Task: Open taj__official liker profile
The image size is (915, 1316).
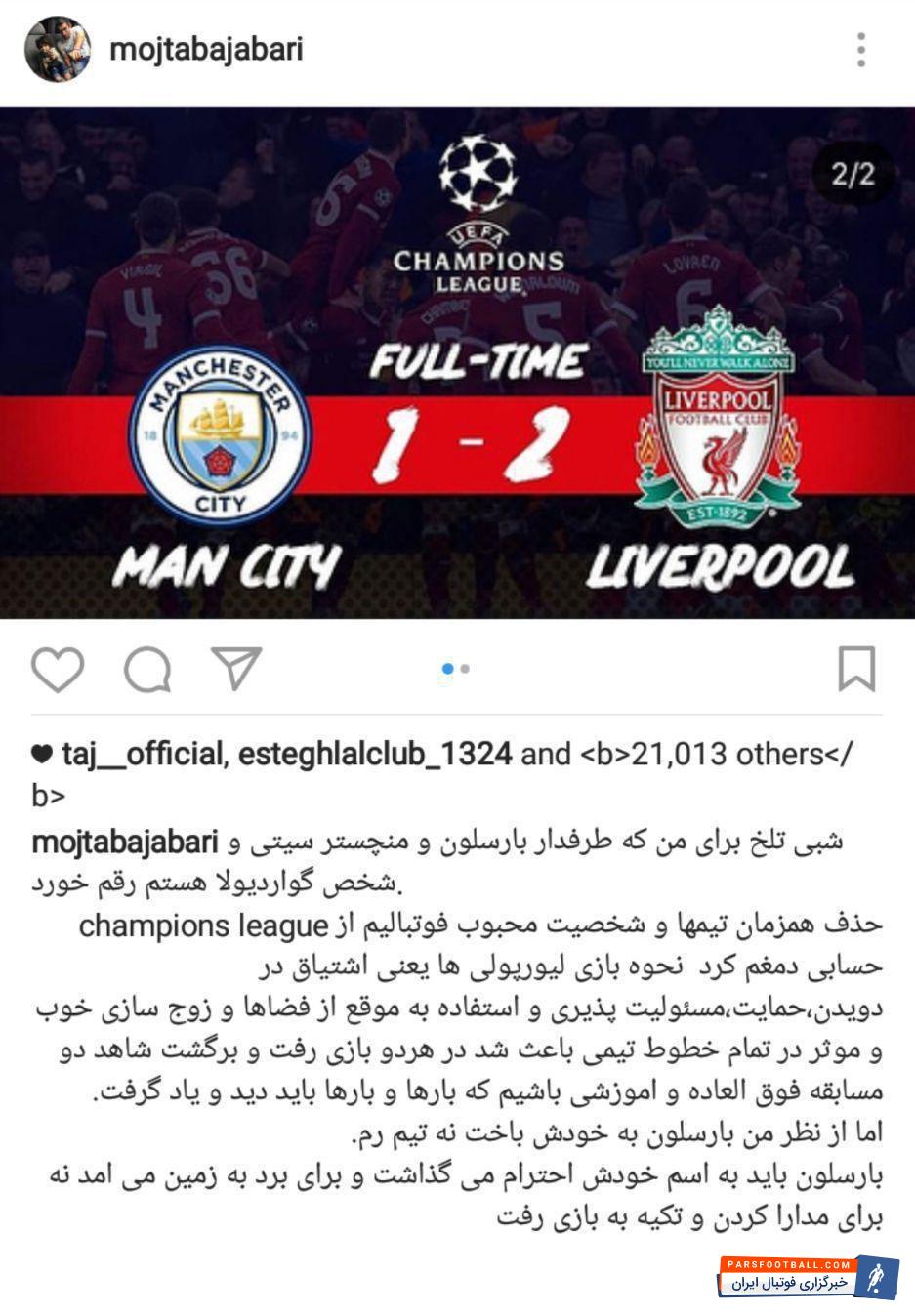Action: click(x=141, y=754)
